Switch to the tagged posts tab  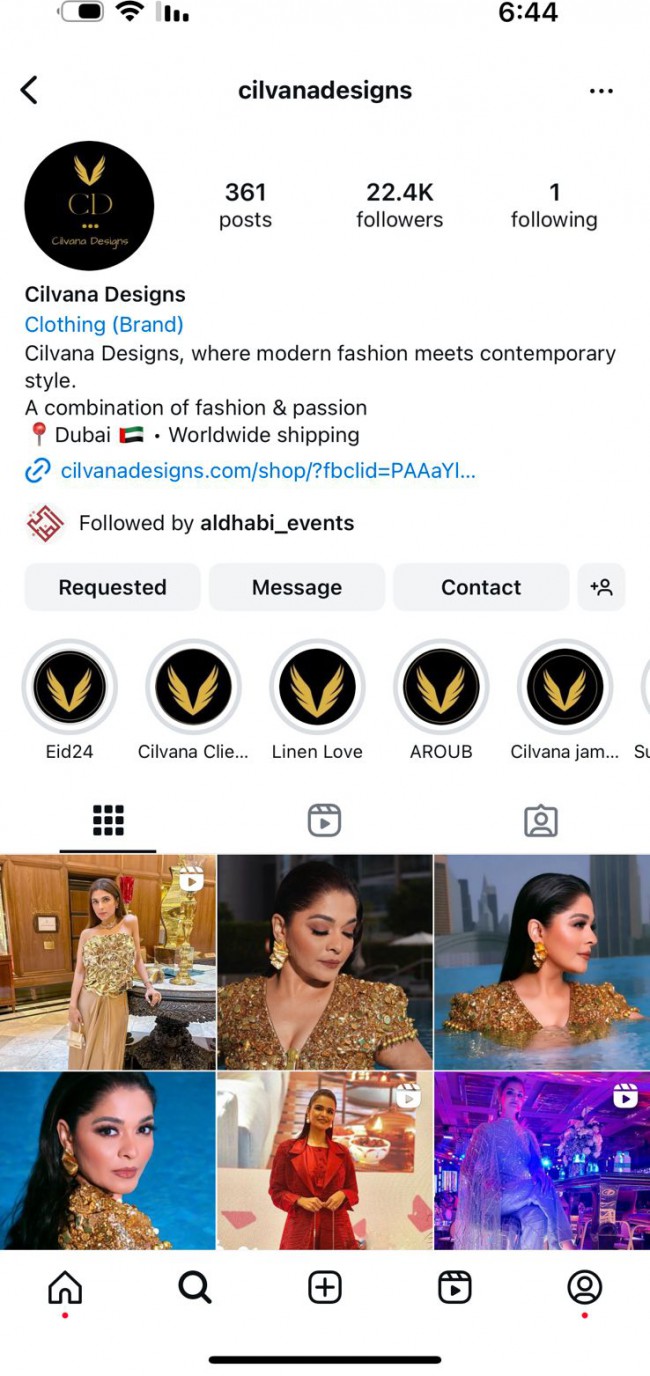(541, 820)
